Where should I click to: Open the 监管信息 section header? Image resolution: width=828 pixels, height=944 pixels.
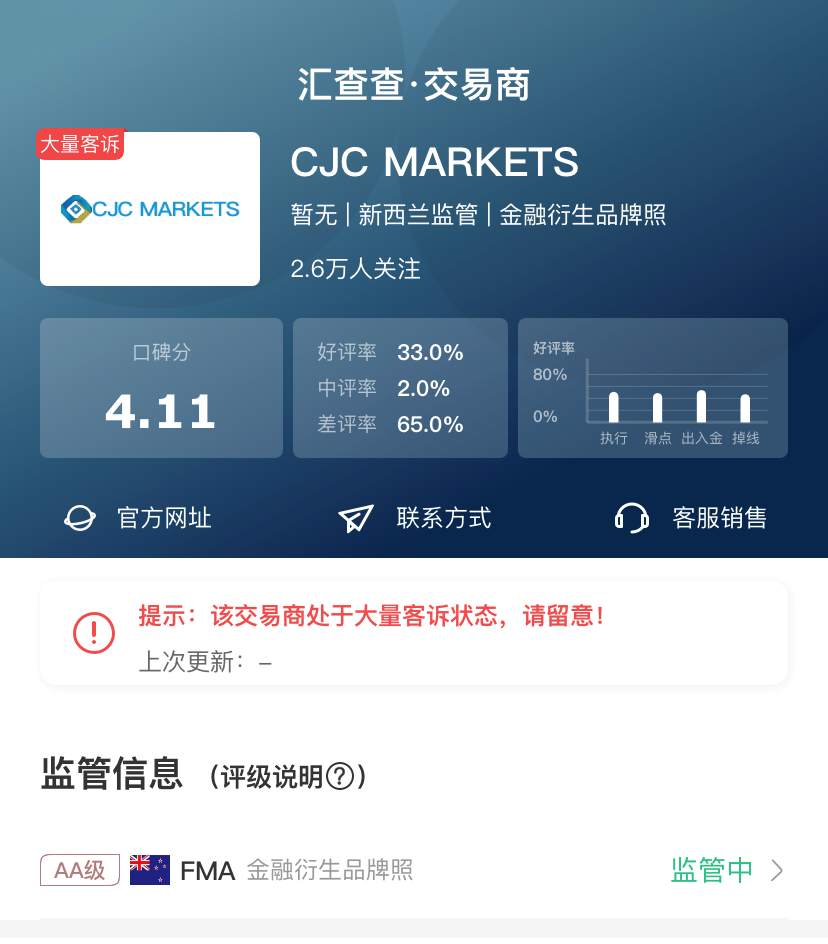pyautogui.click(x=111, y=775)
